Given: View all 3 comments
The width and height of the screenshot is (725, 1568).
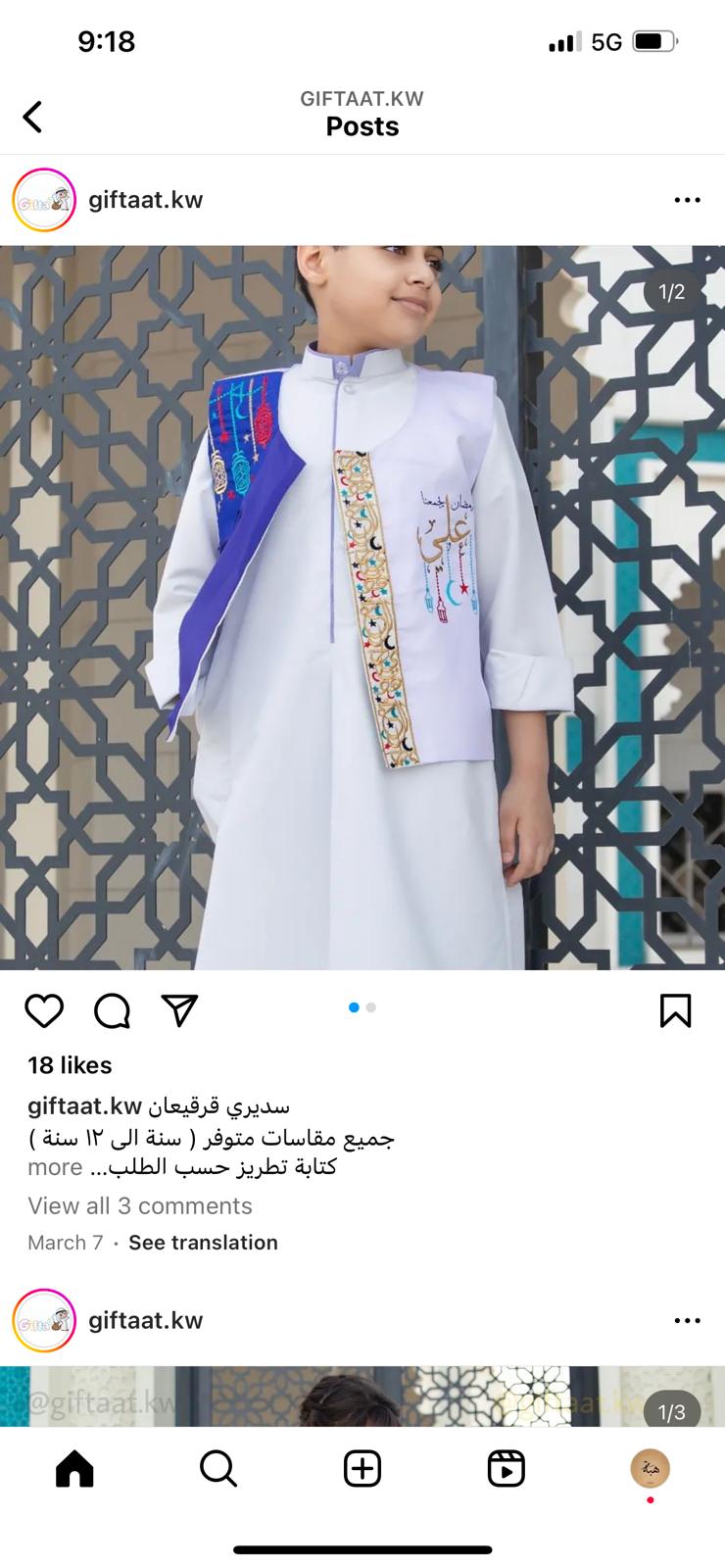Looking at the screenshot, I should point(140,1205).
